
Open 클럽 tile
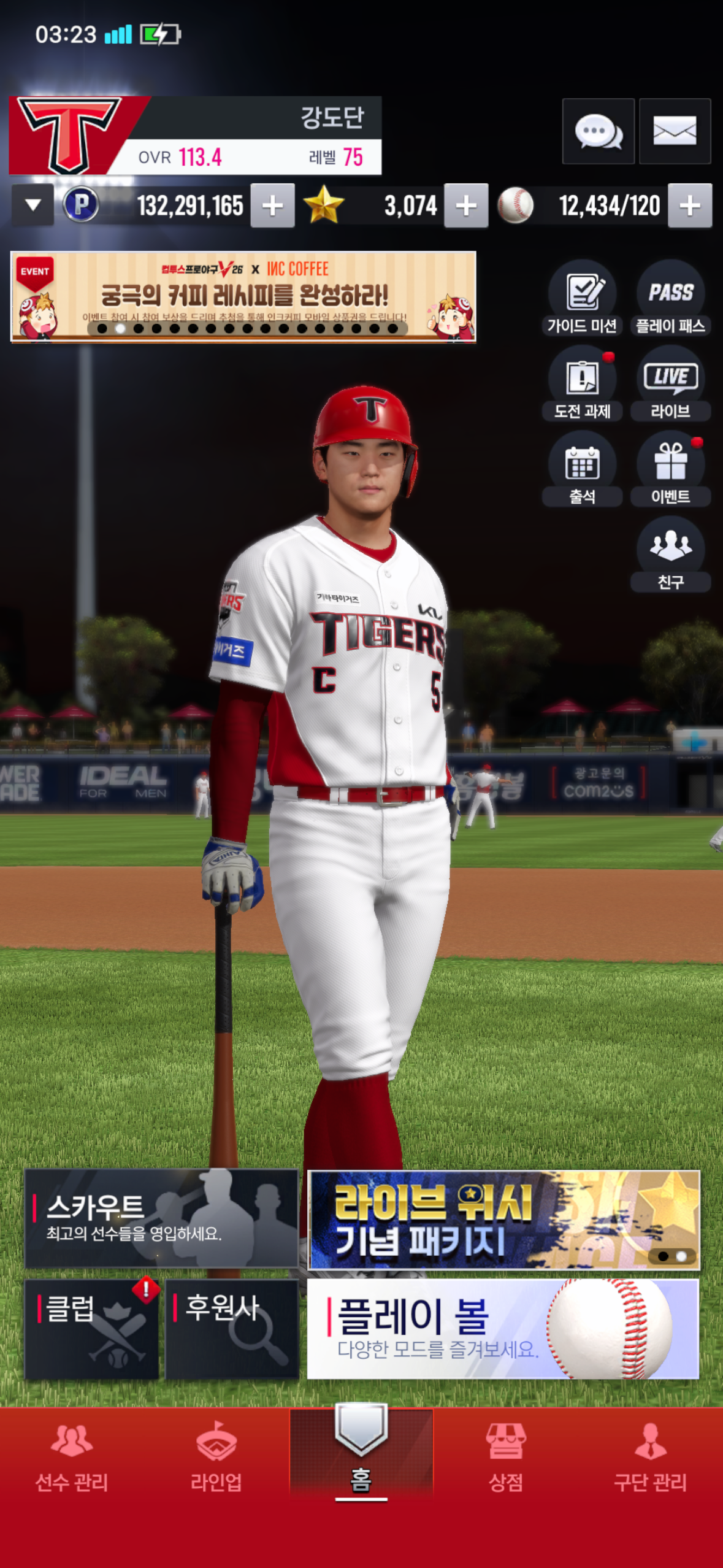(92, 1329)
